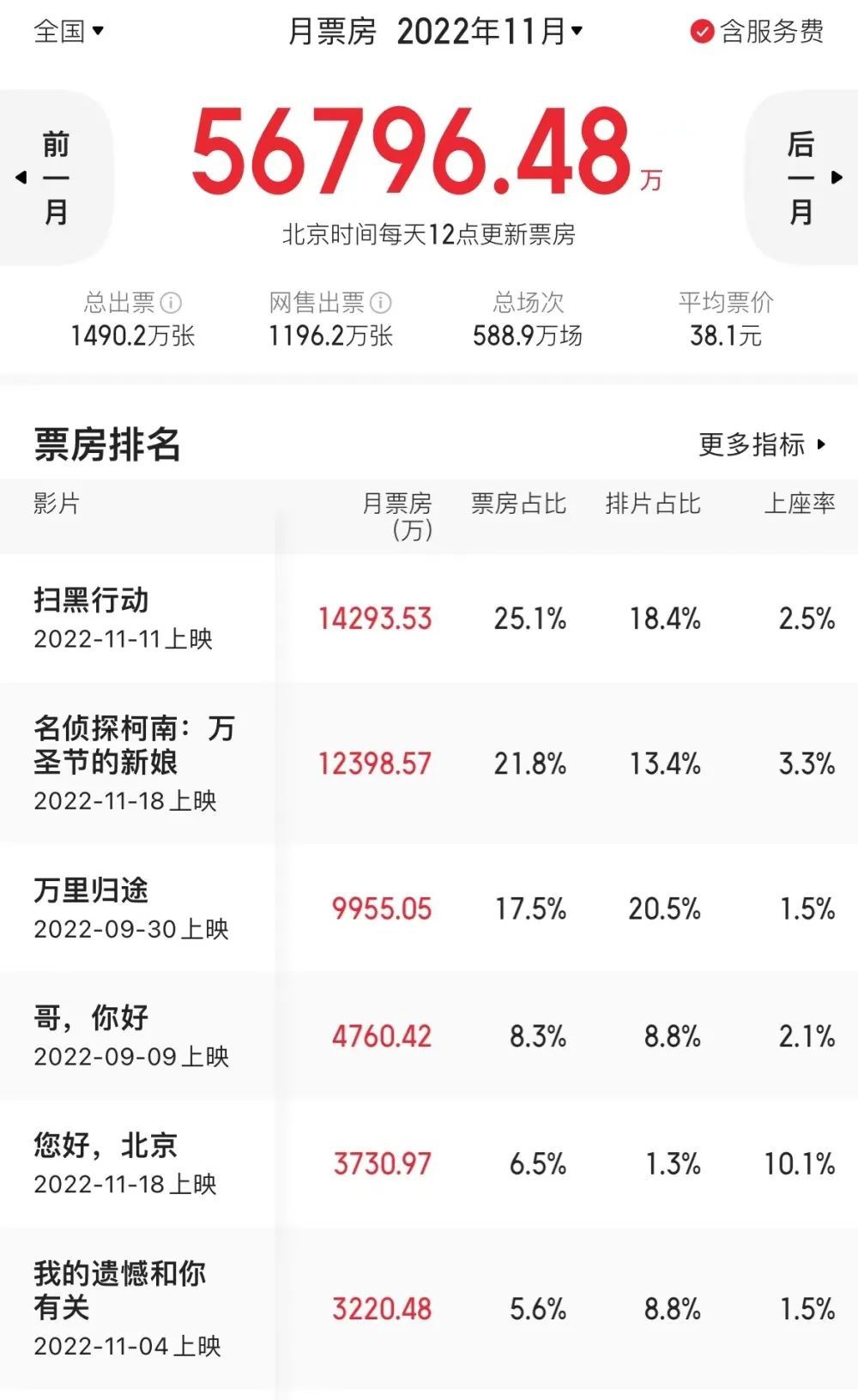The height and width of the screenshot is (1400, 858).
Task: Open 更多指标 options
Action: click(x=762, y=444)
